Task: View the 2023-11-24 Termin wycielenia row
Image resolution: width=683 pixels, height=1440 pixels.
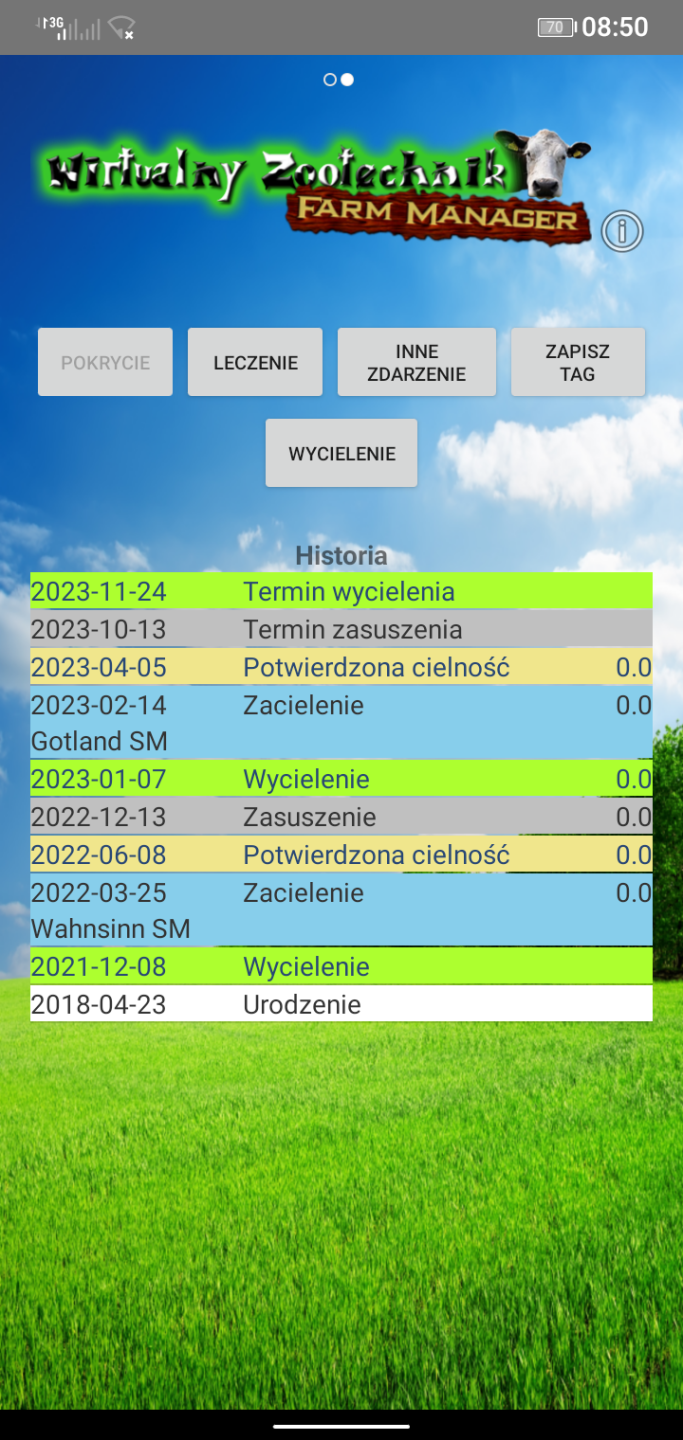Action: pos(341,591)
